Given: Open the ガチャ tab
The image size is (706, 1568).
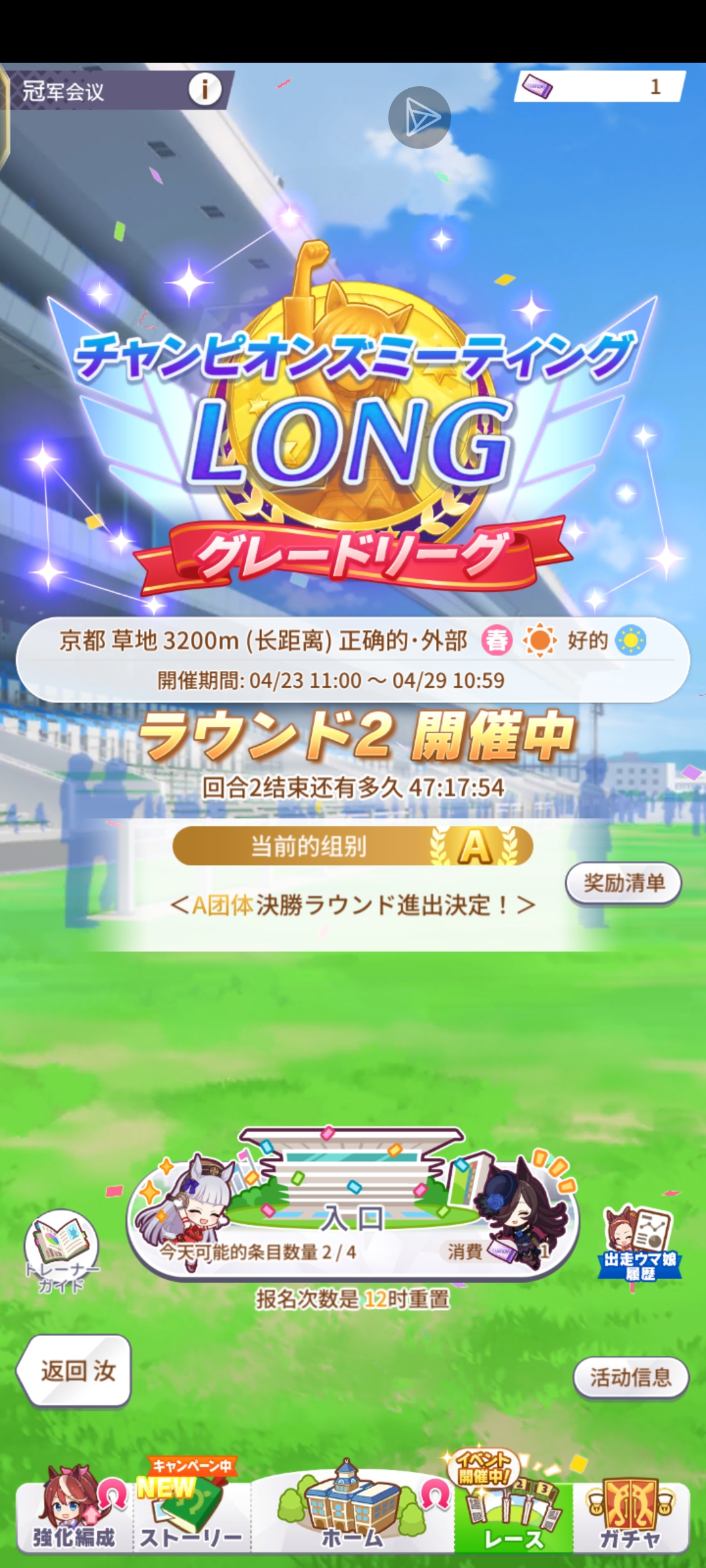Looking at the screenshot, I should click(630, 1516).
